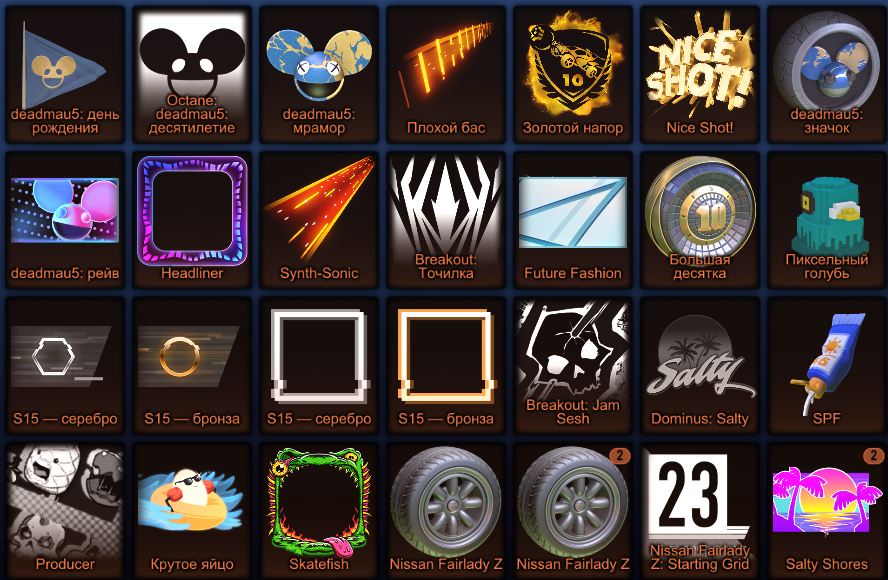
Task: Choose the Breakout: Jam Sesh decal
Action: [x=573, y=362]
